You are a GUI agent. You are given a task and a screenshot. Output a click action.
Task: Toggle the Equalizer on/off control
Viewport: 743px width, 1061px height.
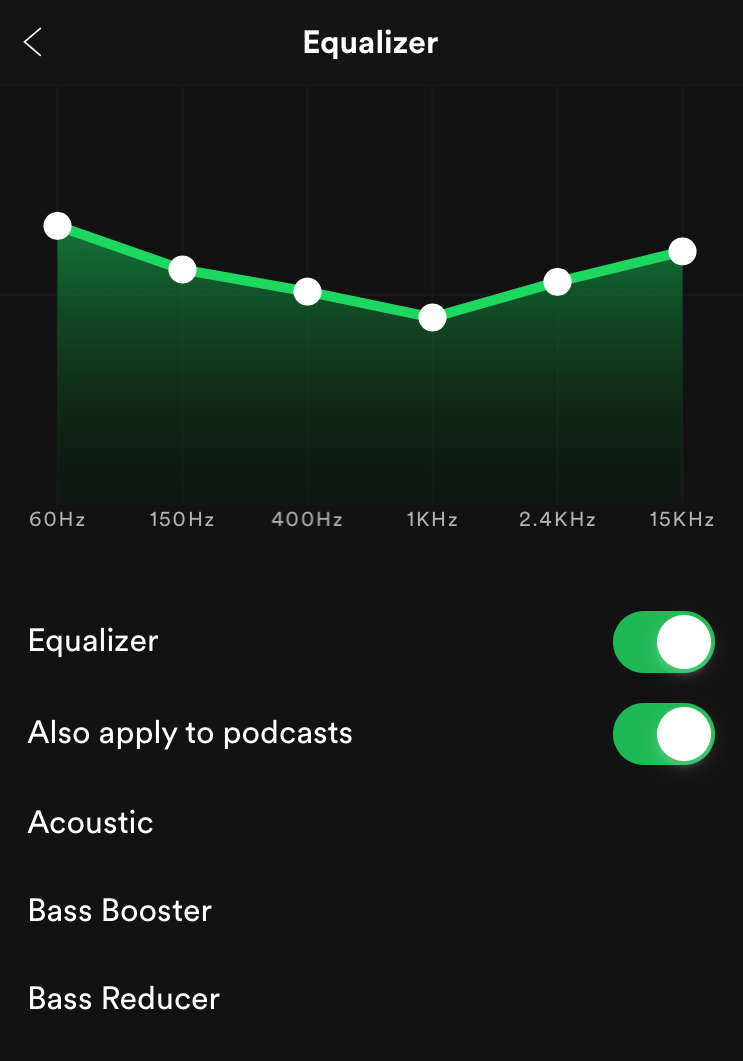[663, 642]
